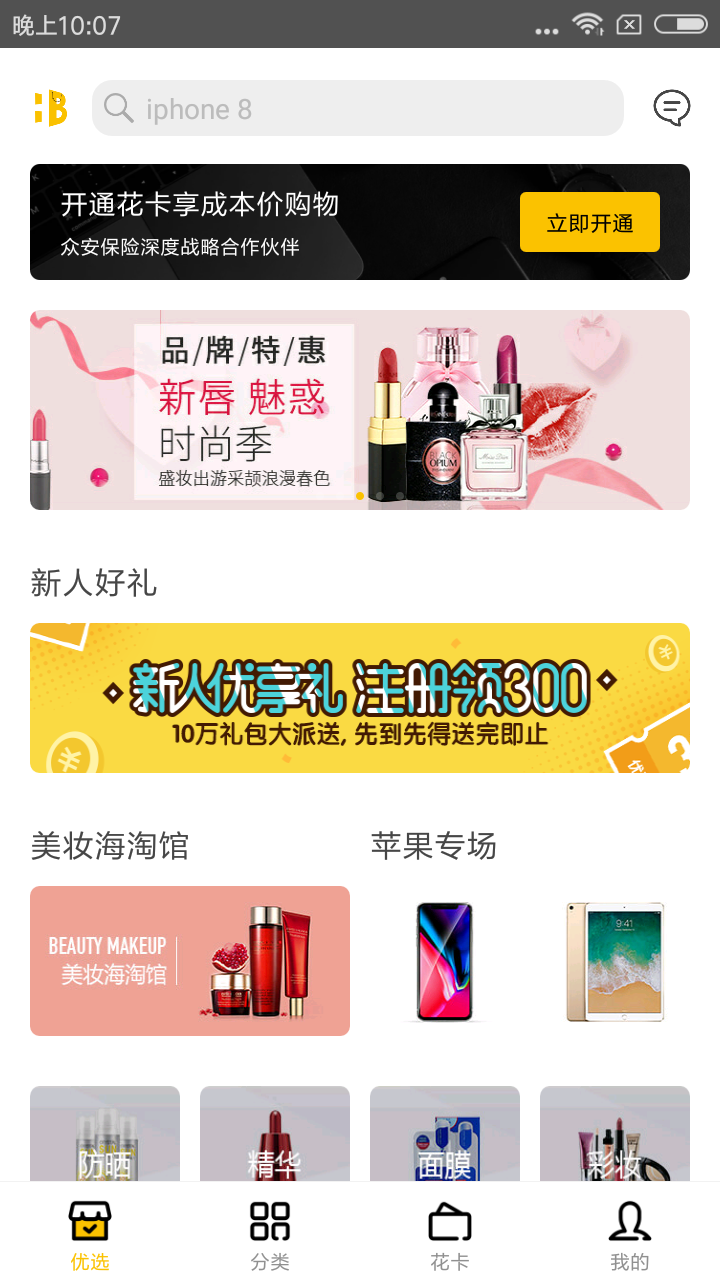Screen dimensions: 720x1280
Task: Switch to the 优选 tab
Action: pyautogui.click(x=90, y=1234)
